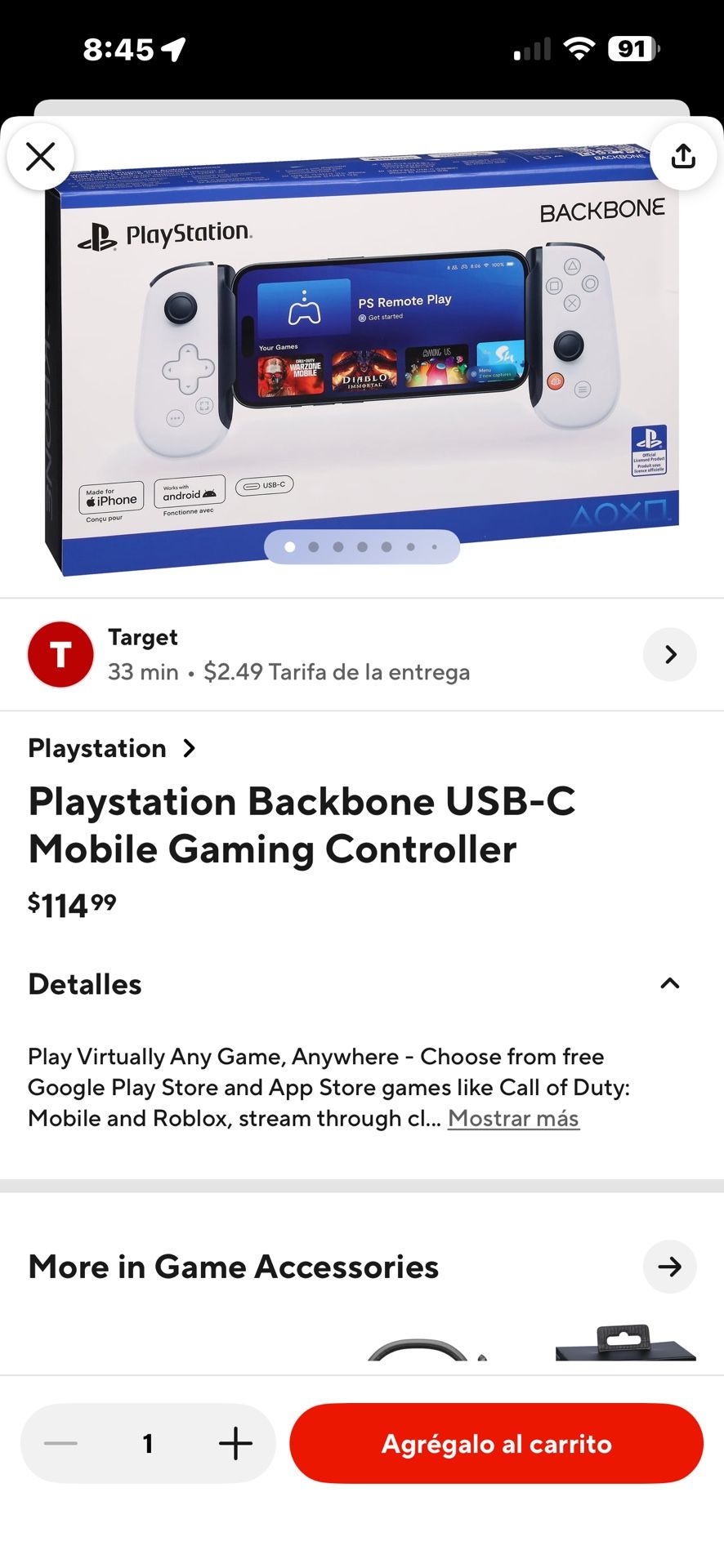Open Target delivery details chevron
Image resolution: width=724 pixels, height=1568 pixels.
669,653
